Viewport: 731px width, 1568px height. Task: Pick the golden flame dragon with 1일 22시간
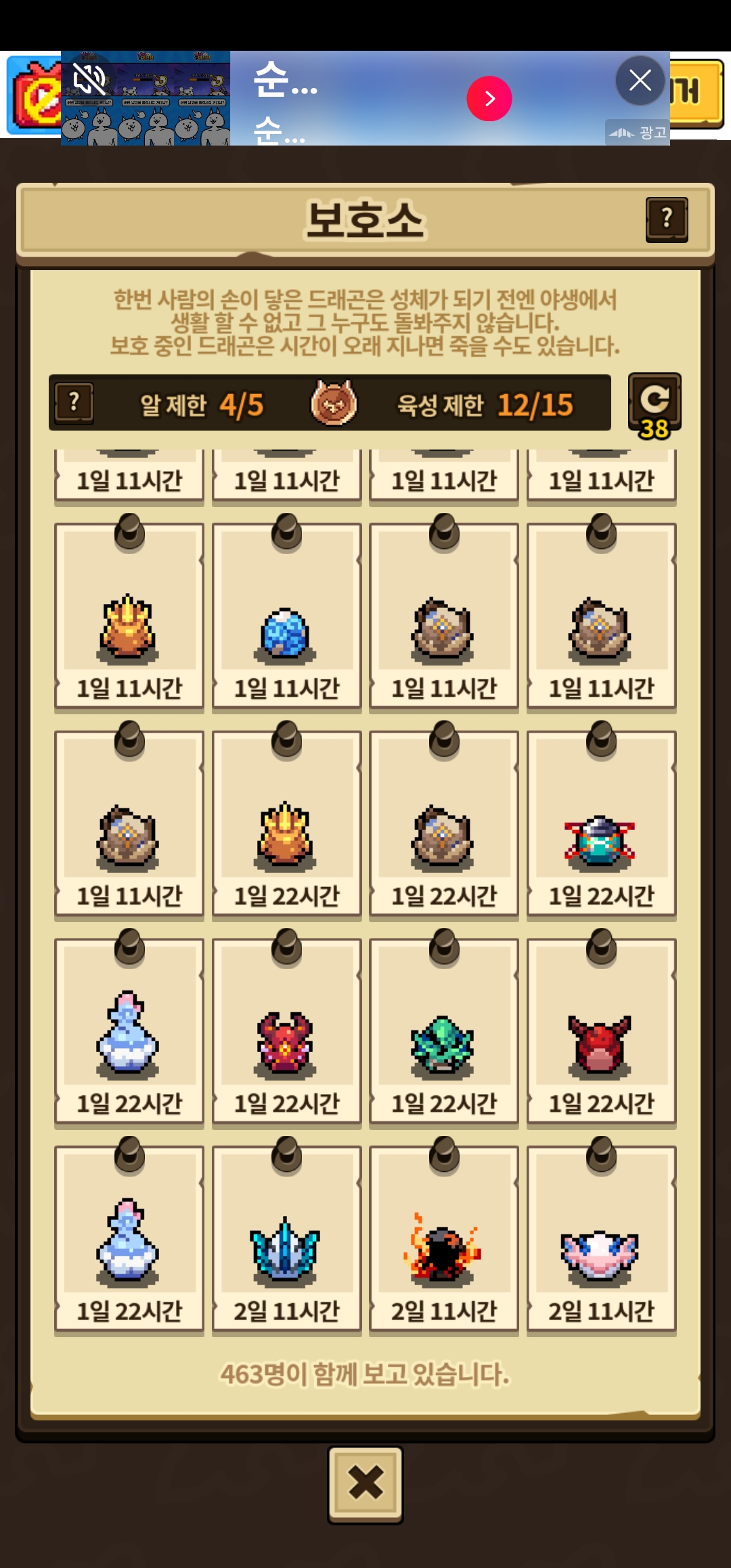click(286, 824)
